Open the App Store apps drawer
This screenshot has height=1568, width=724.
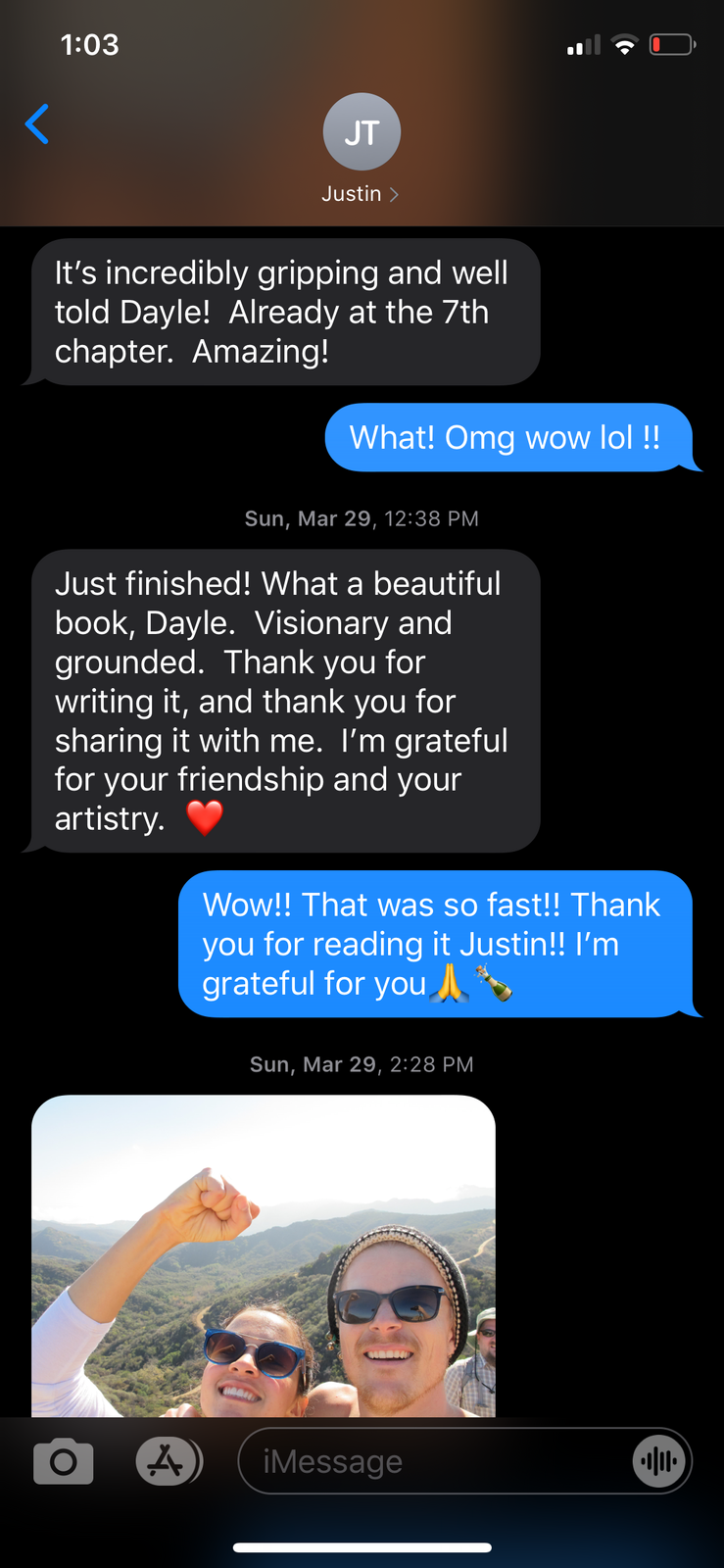(167, 1462)
